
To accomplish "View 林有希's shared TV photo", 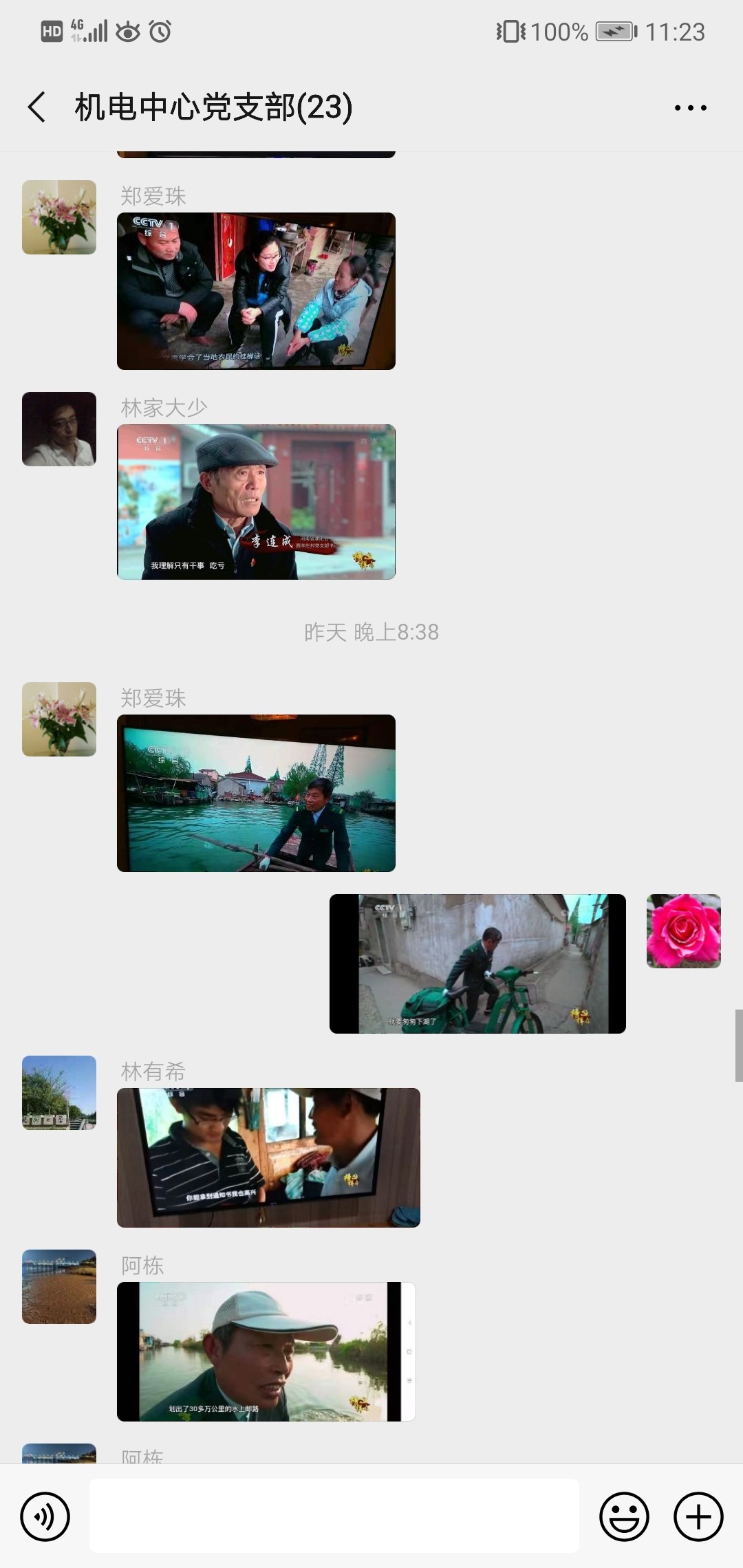I will [268, 1157].
